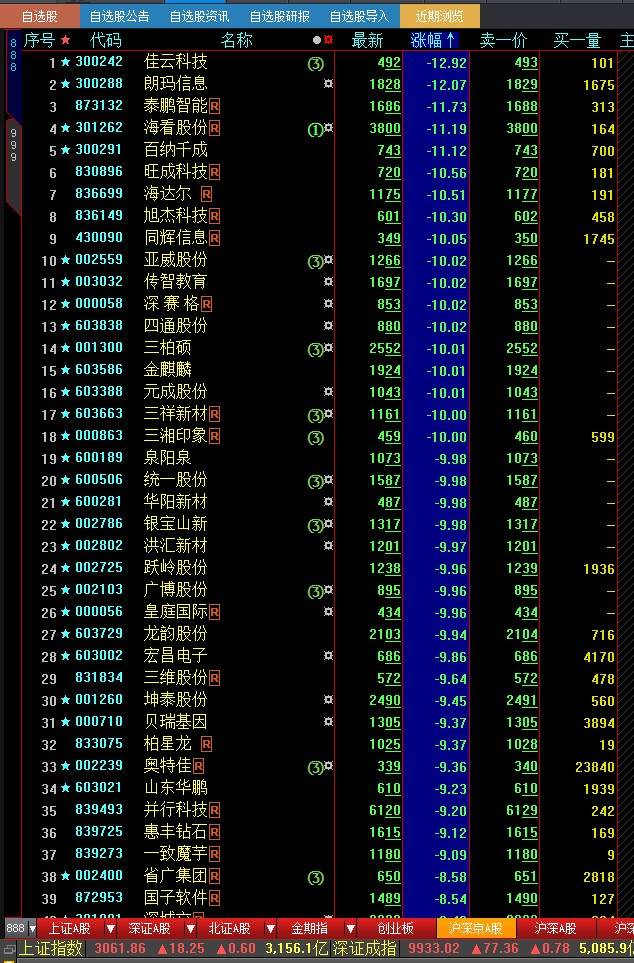The height and width of the screenshot is (963, 634).
Task: Open 省广集团 002400 row
Action: coord(317,876)
